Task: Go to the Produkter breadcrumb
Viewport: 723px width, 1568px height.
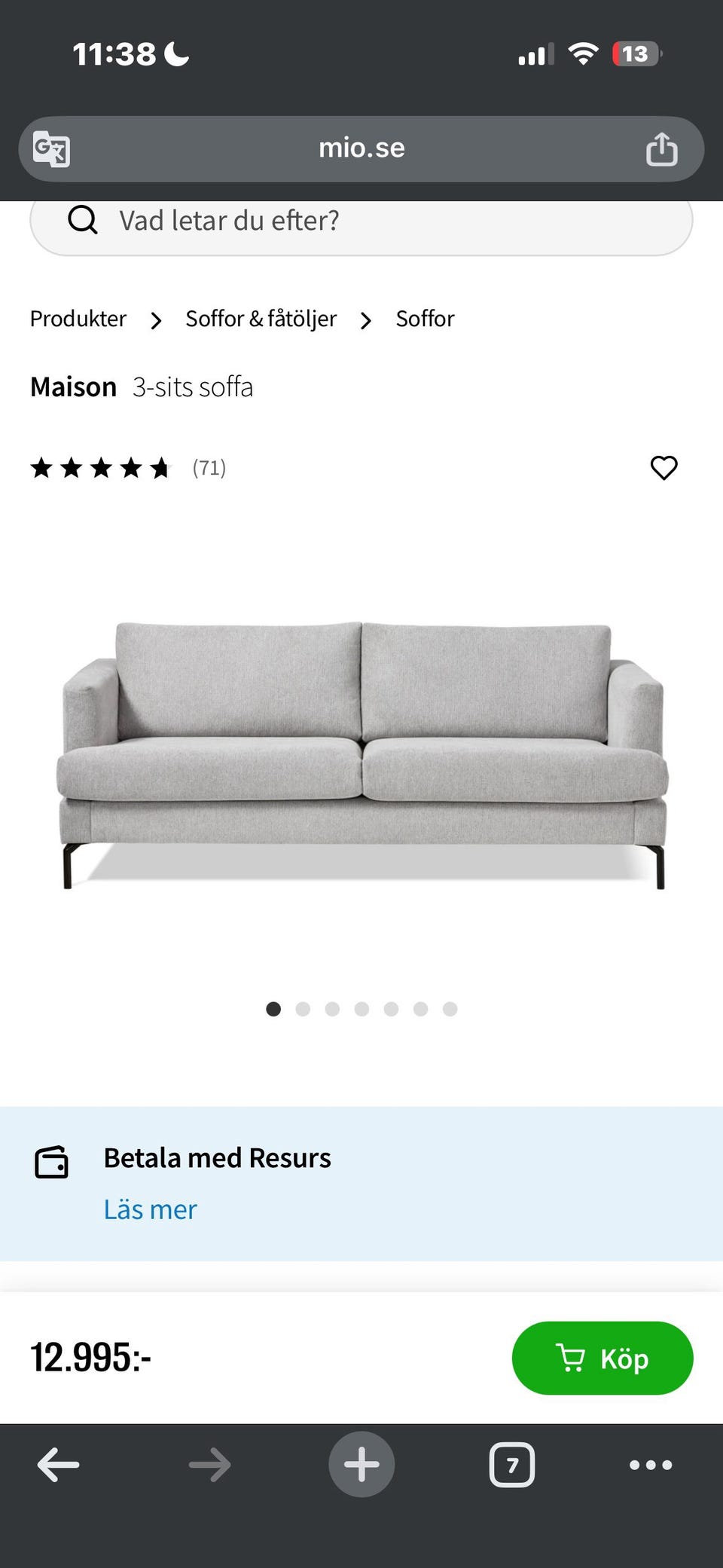Action: 78,319
